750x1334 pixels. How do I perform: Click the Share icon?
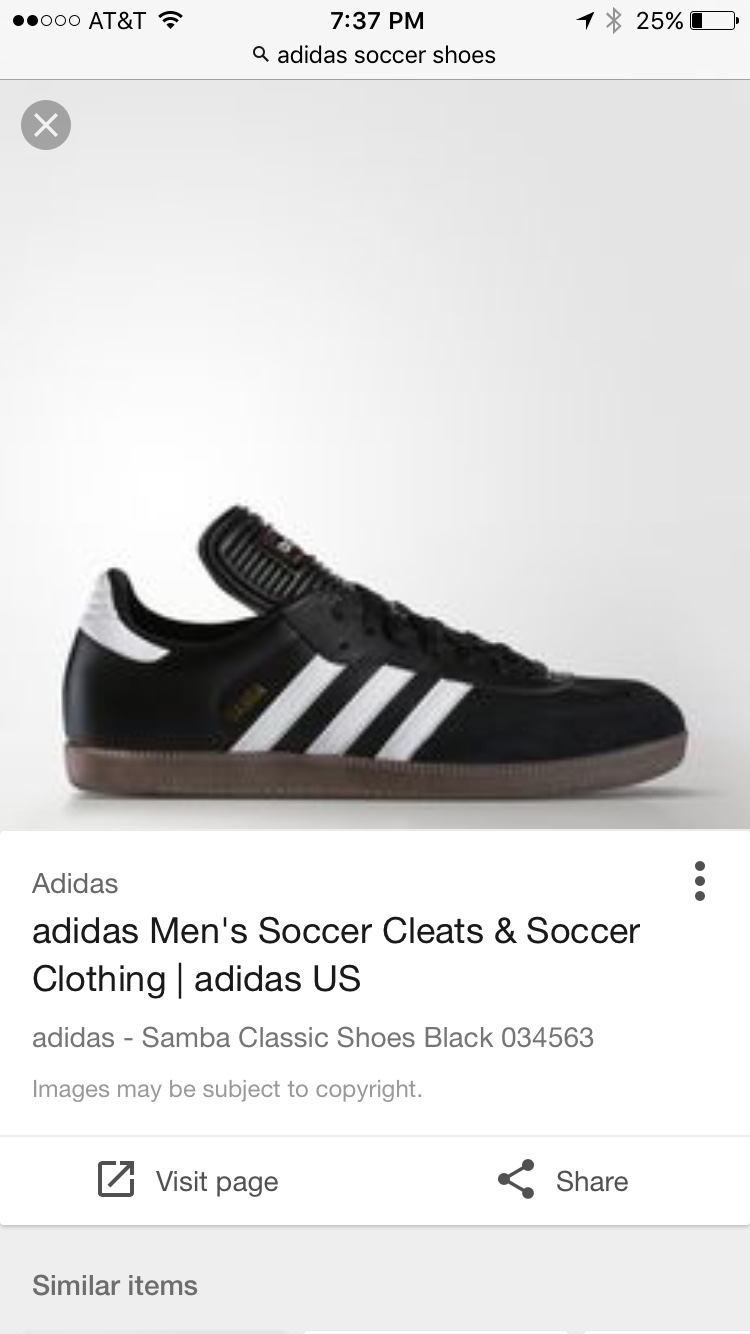(x=515, y=1180)
